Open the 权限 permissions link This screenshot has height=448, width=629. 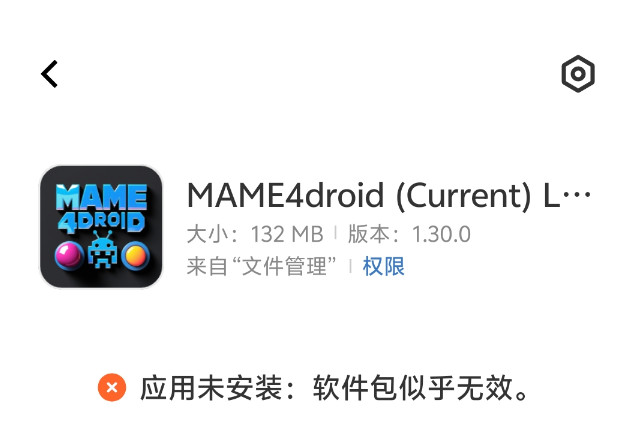(x=384, y=266)
